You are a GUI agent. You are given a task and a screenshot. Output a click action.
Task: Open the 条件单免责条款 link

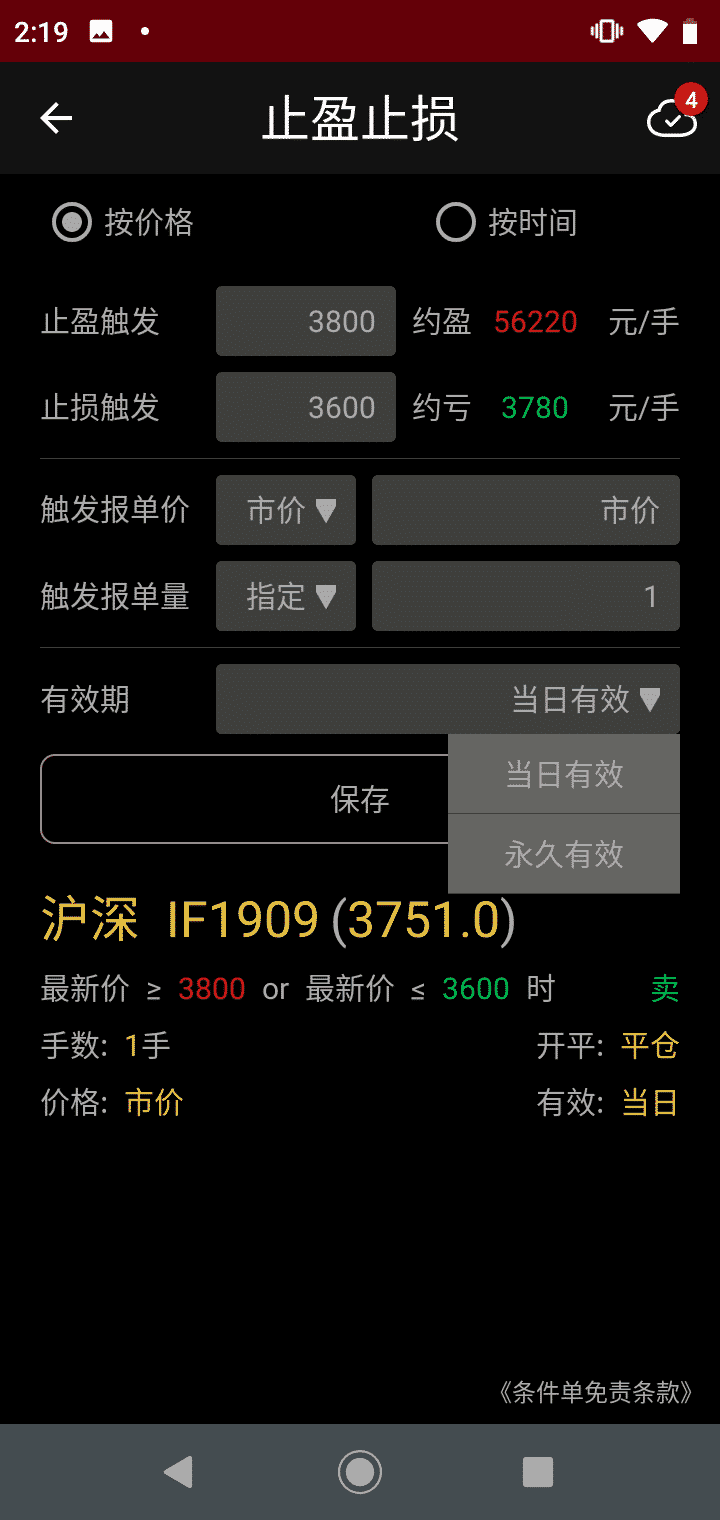tap(595, 1392)
